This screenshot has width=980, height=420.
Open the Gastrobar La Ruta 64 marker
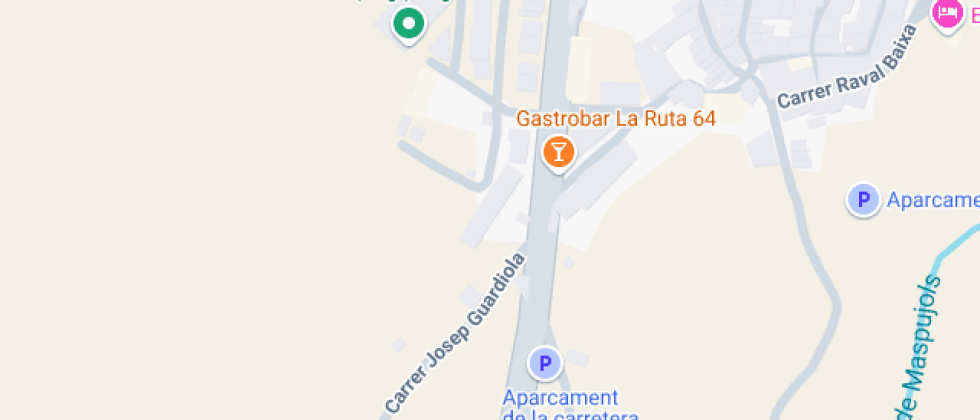(x=557, y=153)
